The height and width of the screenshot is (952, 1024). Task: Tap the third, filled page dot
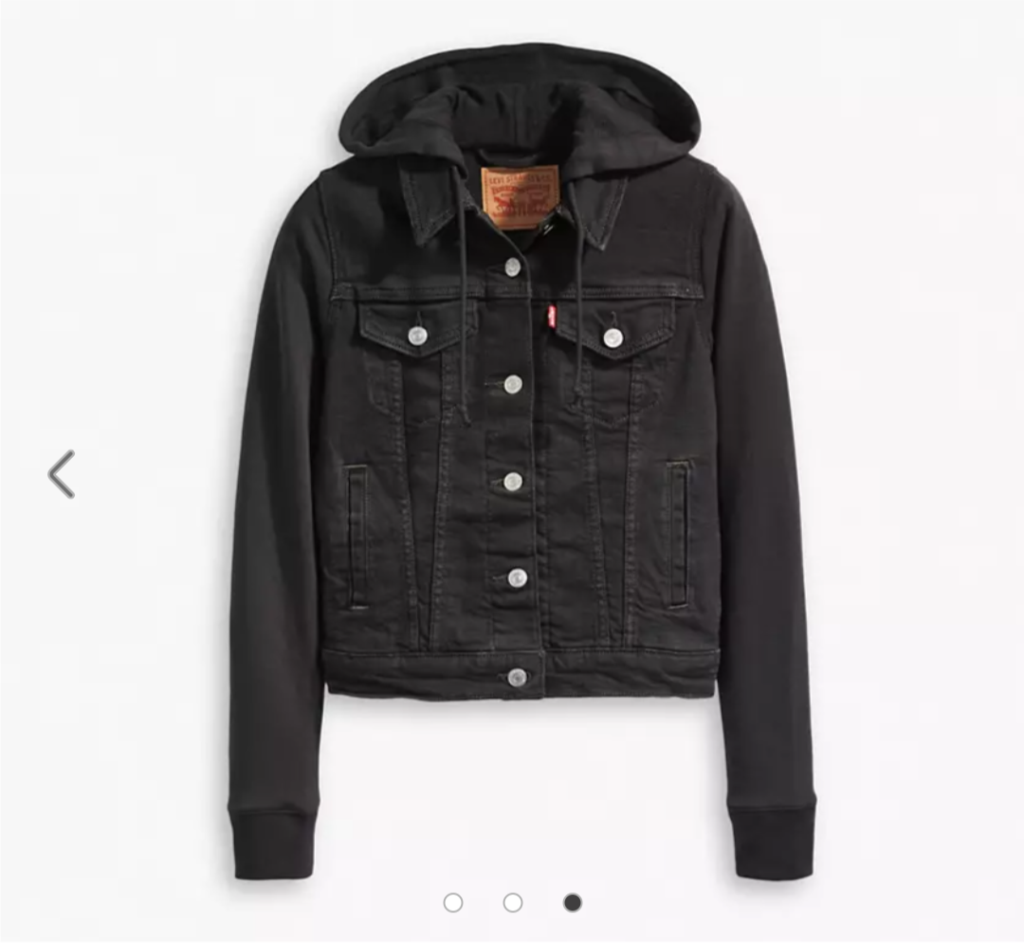[572, 903]
